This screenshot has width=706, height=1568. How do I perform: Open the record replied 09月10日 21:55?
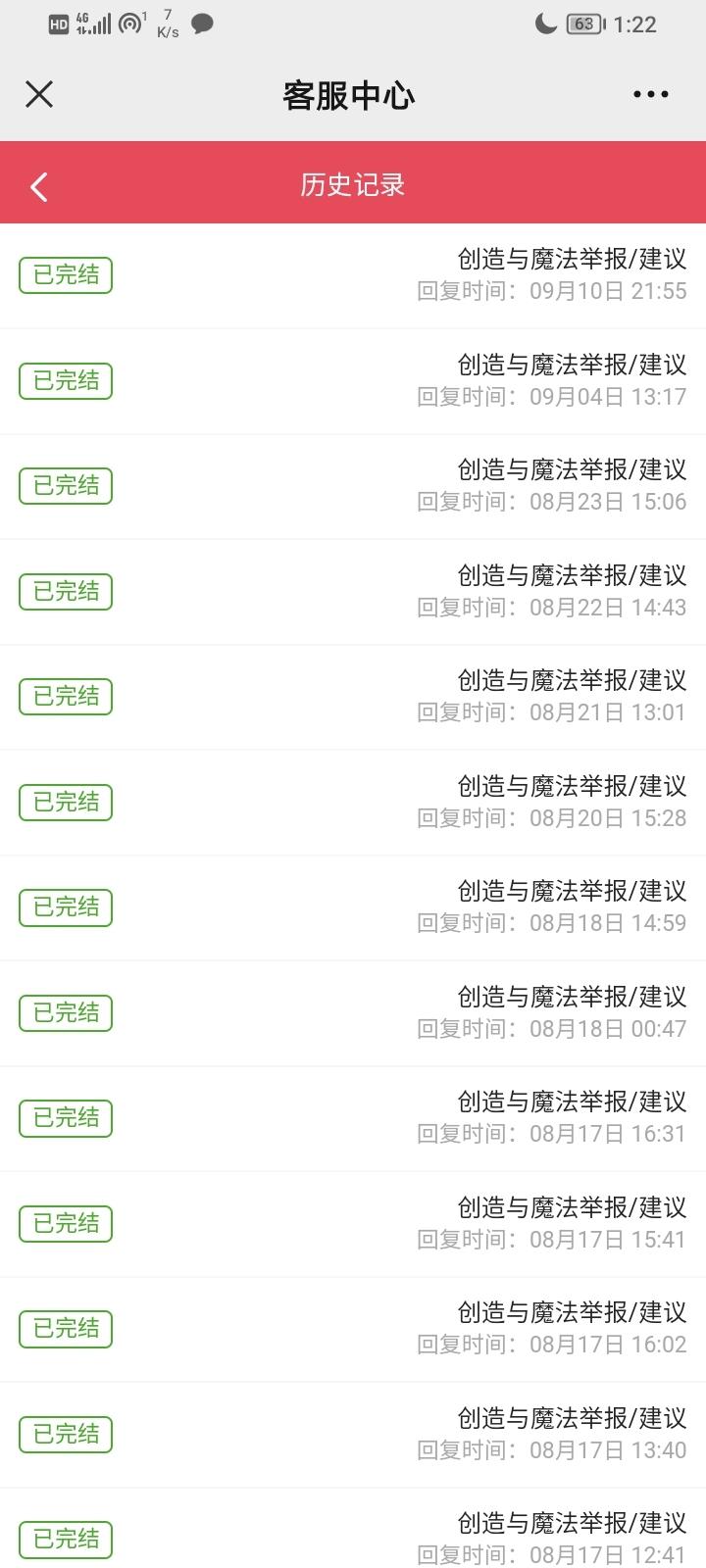click(x=353, y=275)
